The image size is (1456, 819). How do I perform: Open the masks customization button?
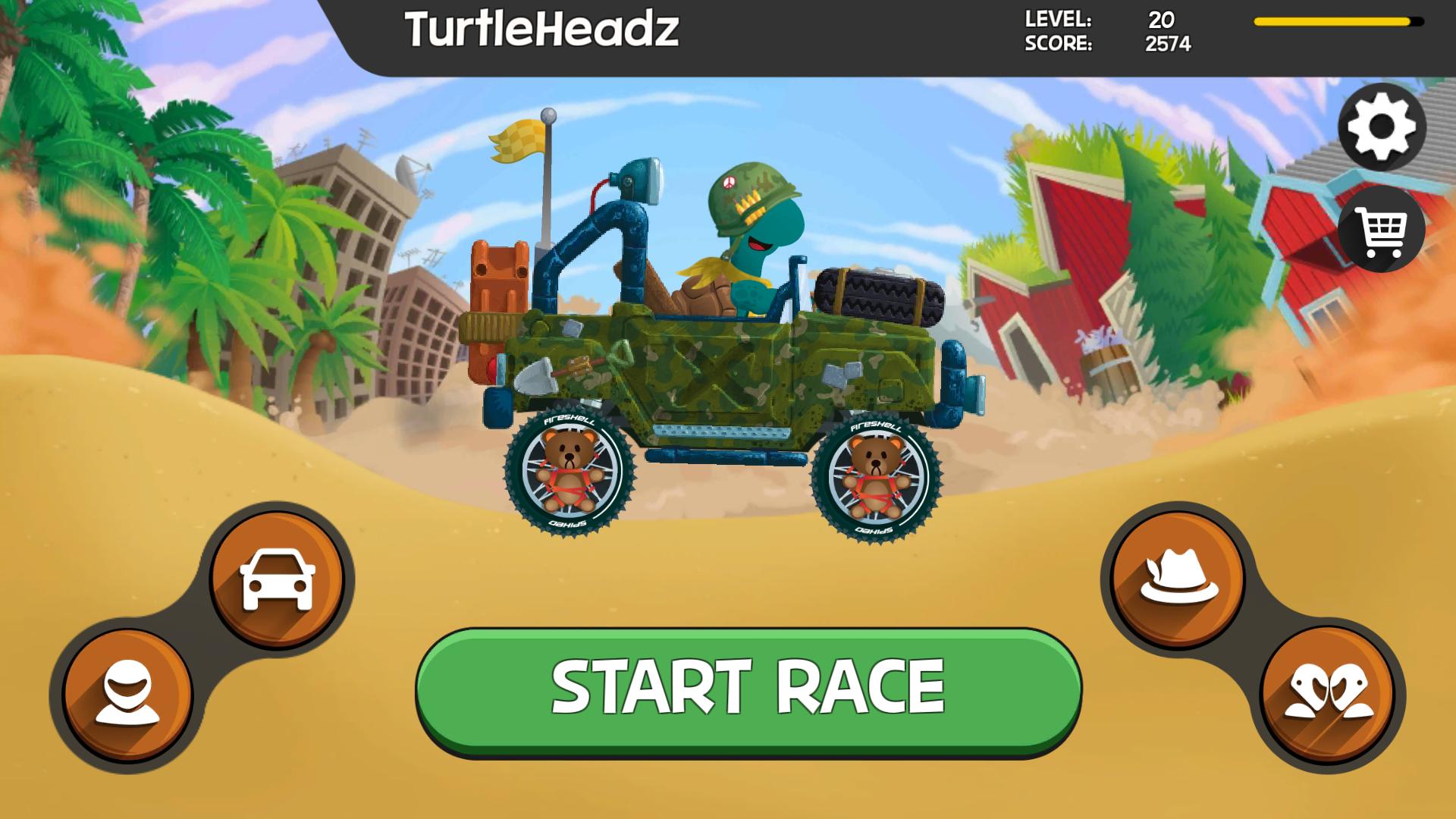pos(1327,692)
